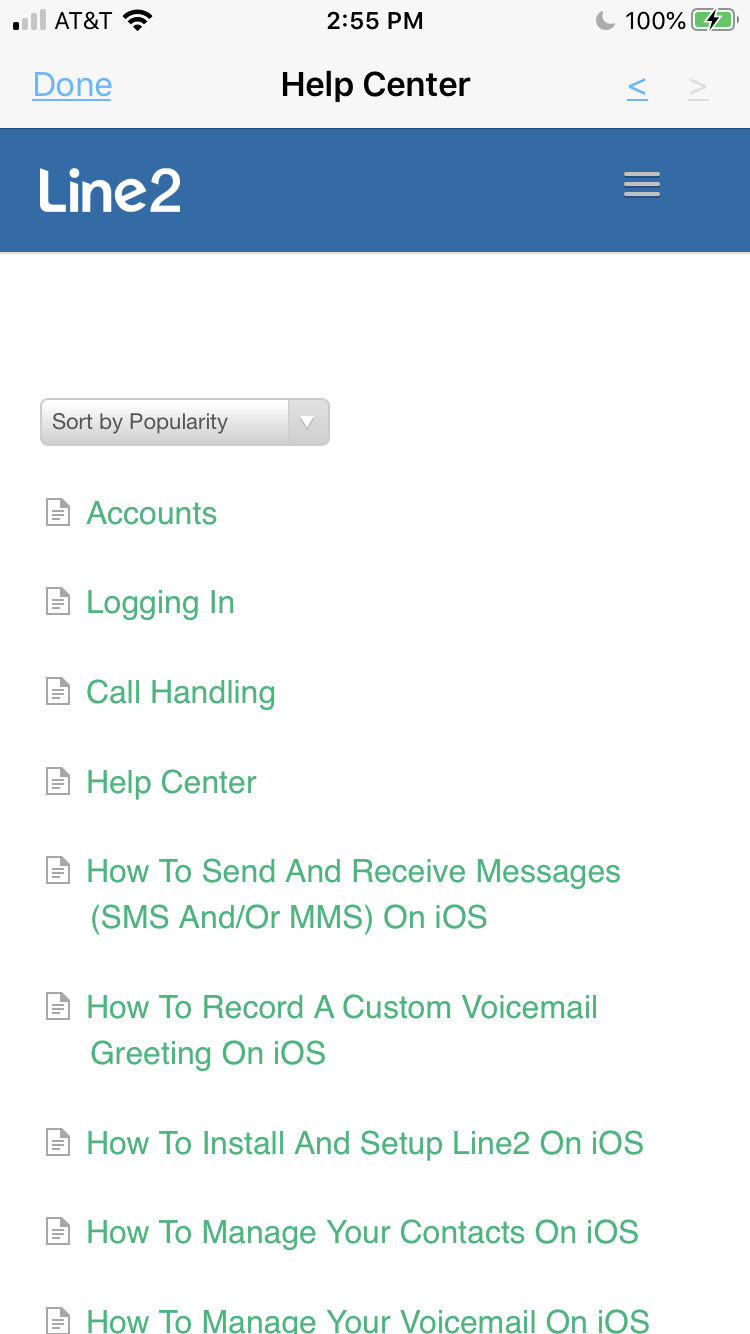Screen dimensions: 750x1334
Task: Open the Logging In article
Action: pyautogui.click(x=160, y=603)
